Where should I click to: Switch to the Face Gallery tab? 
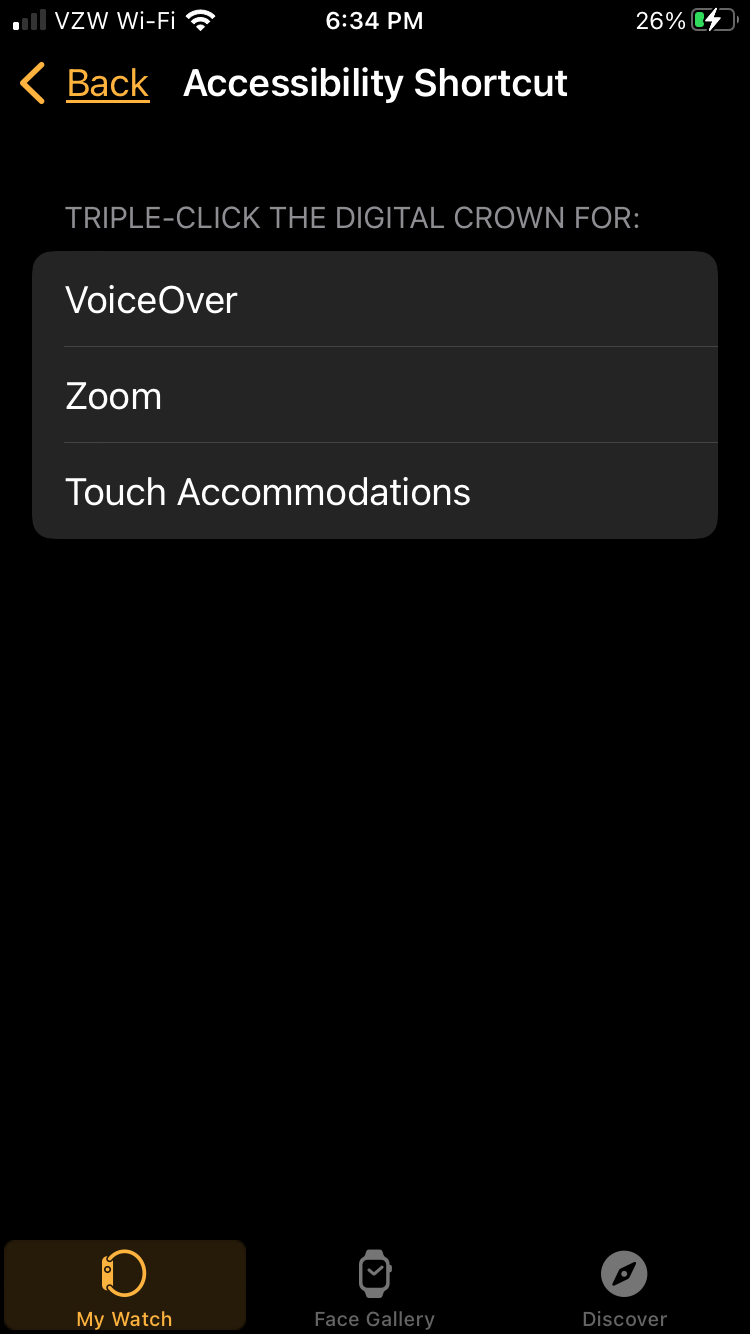[x=374, y=1285]
